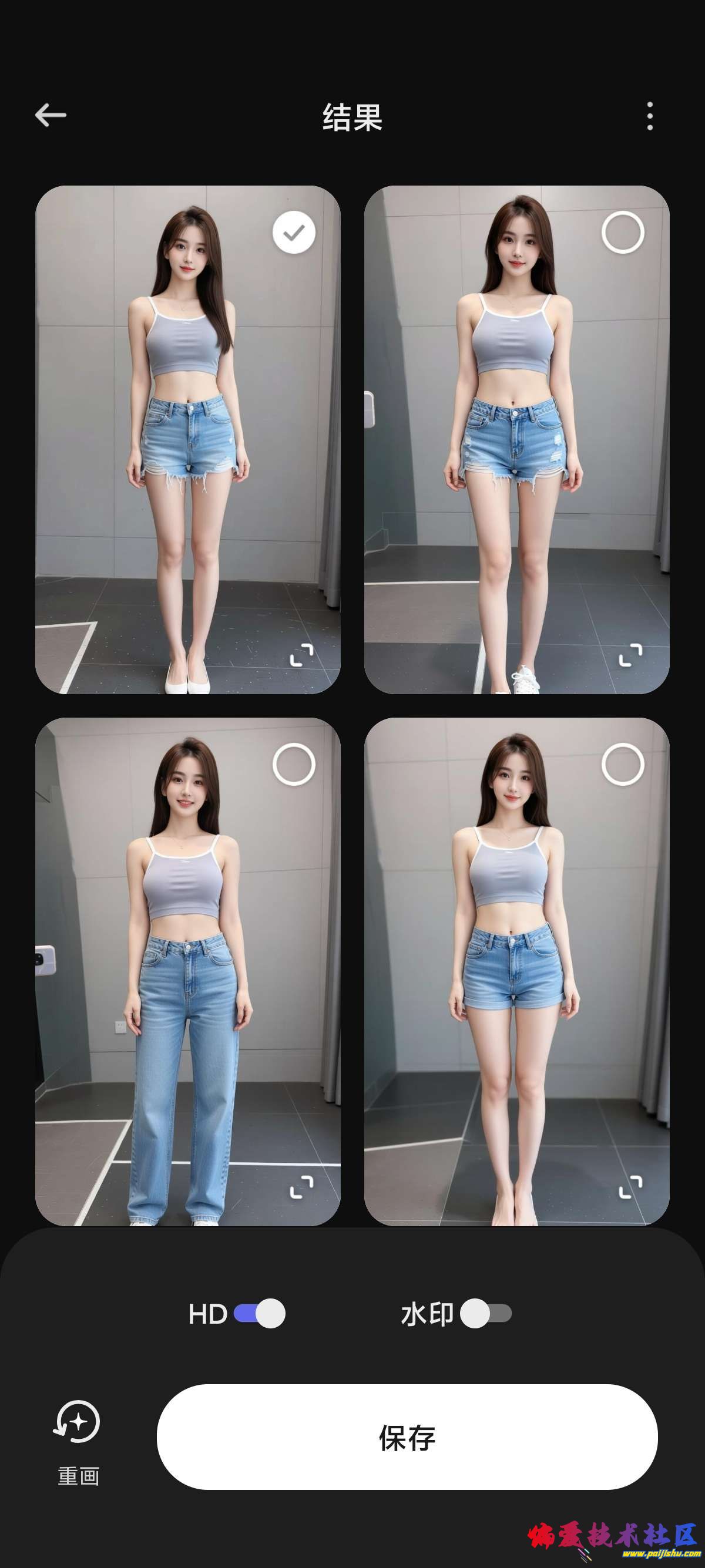The width and height of the screenshot is (705, 1568).
Task: Select the cuffed-shorts barefoot result image
Action: [622, 765]
